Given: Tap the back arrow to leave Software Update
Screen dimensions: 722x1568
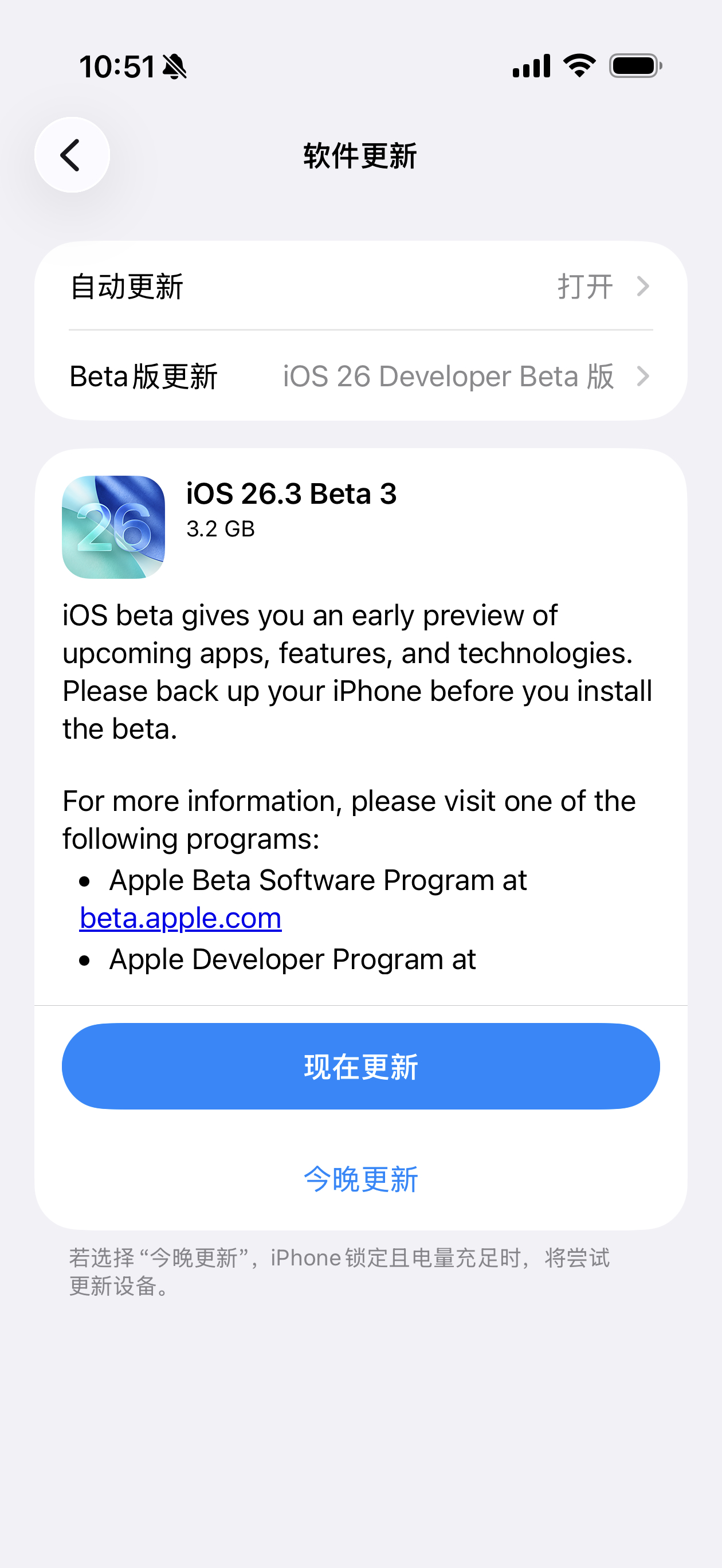Looking at the screenshot, I should [71, 155].
